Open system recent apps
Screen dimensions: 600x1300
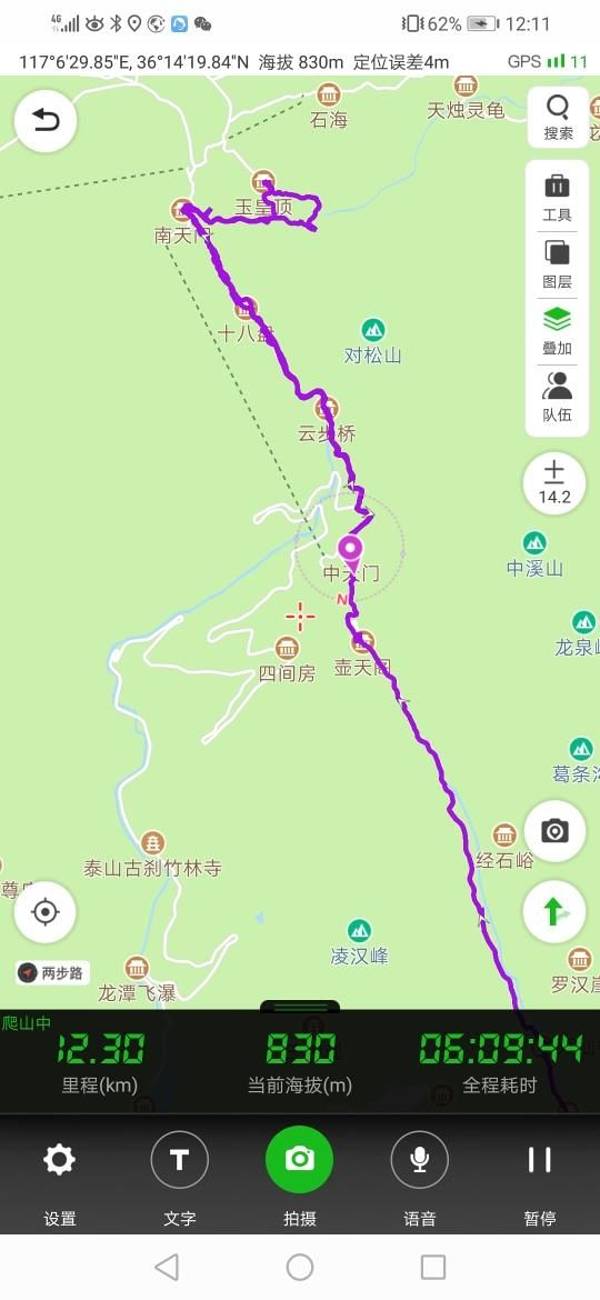433,1267
